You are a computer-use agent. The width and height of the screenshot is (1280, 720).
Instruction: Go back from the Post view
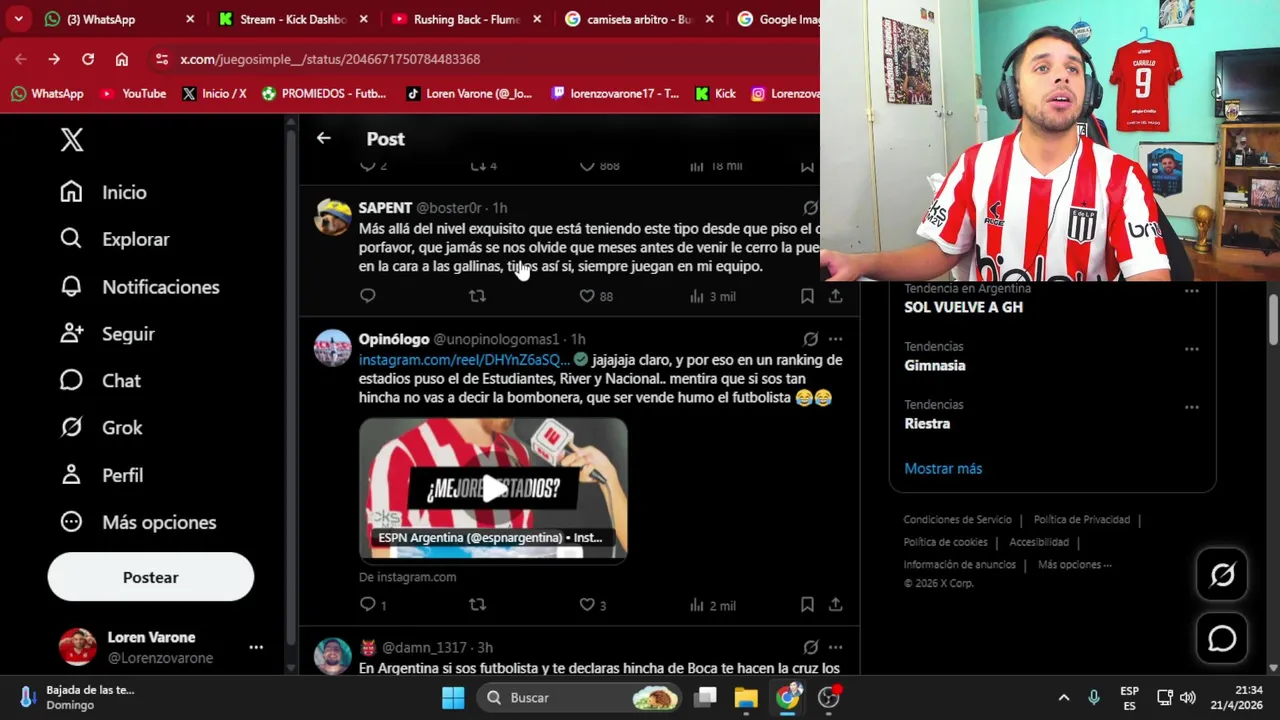click(323, 139)
